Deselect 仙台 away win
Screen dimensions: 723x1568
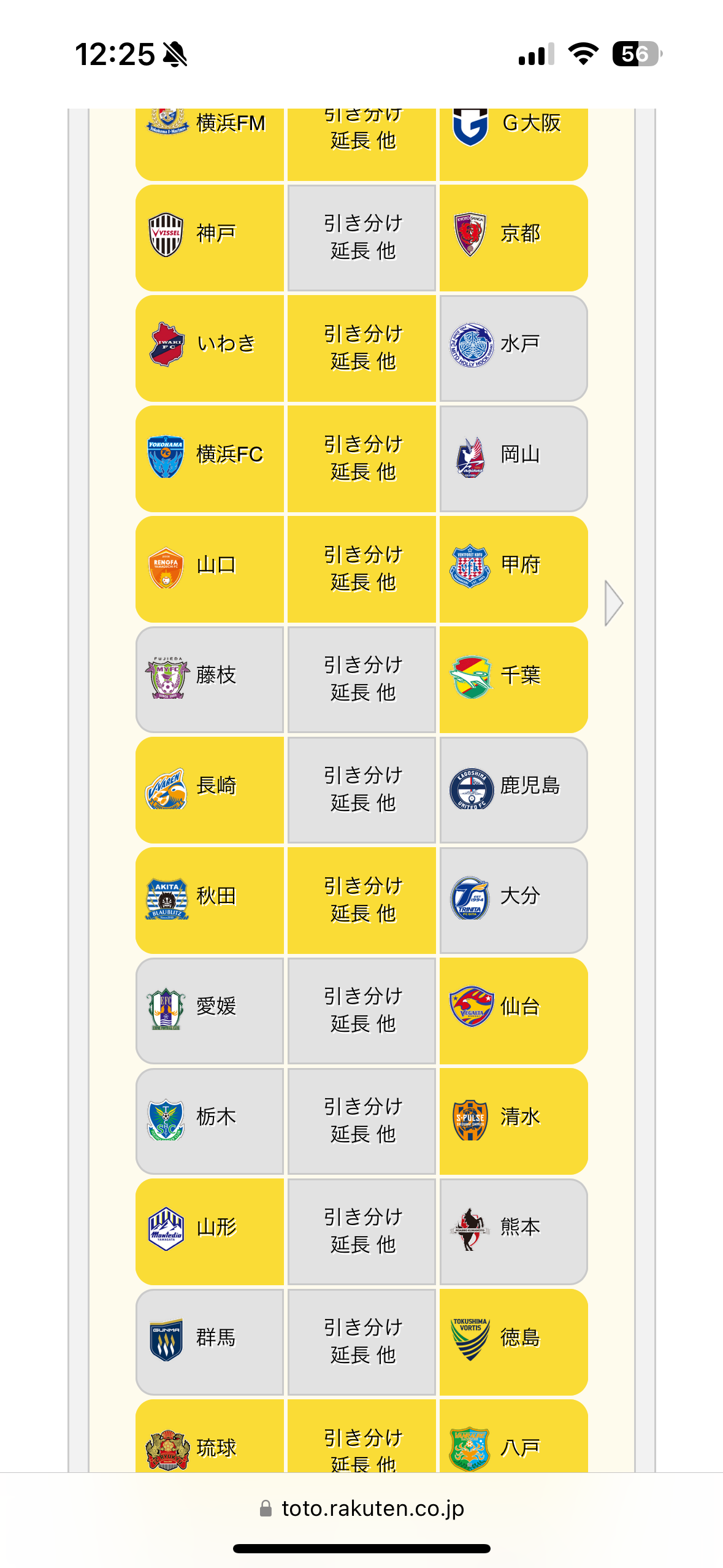(x=514, y=1011)
